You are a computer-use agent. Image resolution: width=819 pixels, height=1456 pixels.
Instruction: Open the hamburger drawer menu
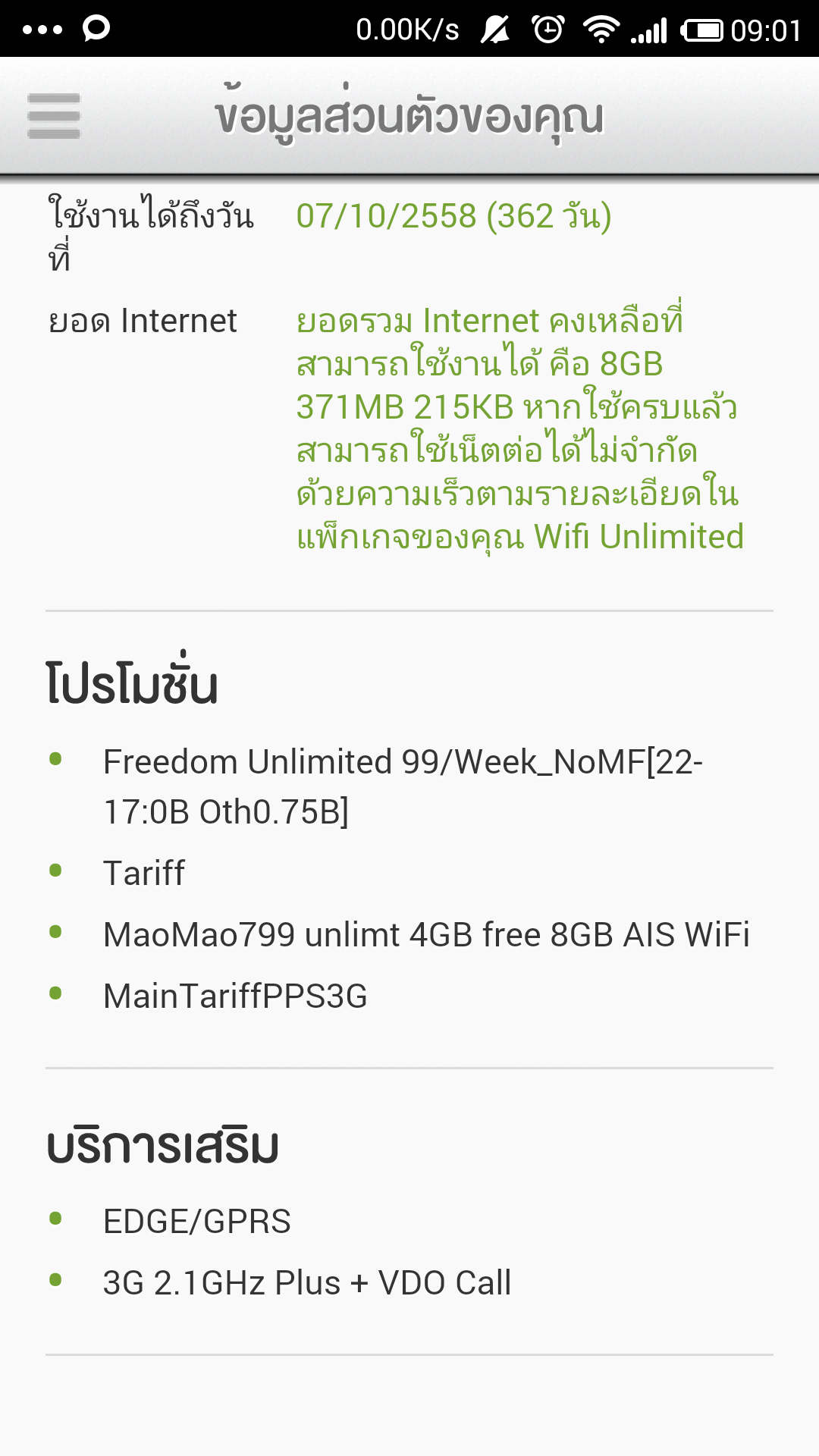click(x=54, y=116)
